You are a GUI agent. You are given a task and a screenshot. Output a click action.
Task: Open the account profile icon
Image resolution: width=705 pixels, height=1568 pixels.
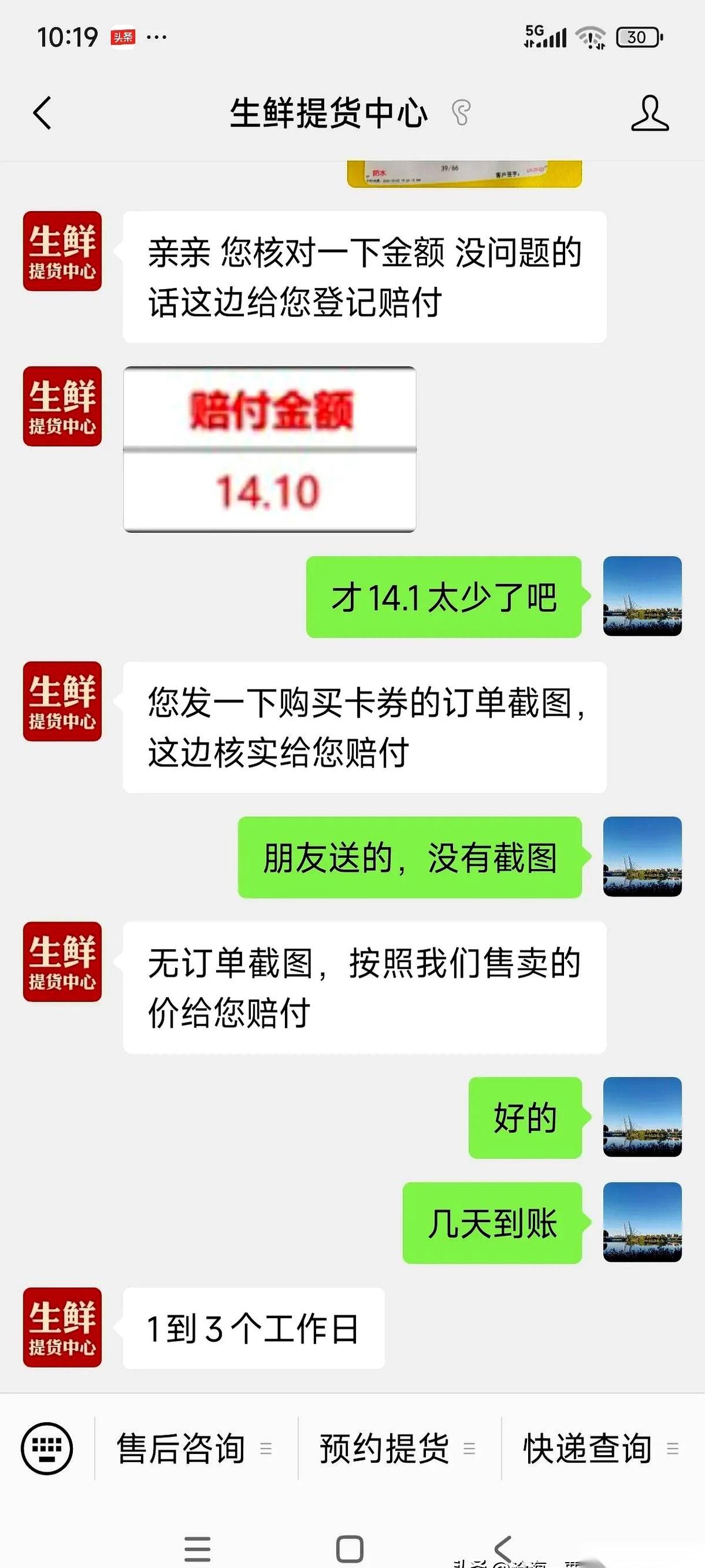pyautogui.click(x=649, y=113)
